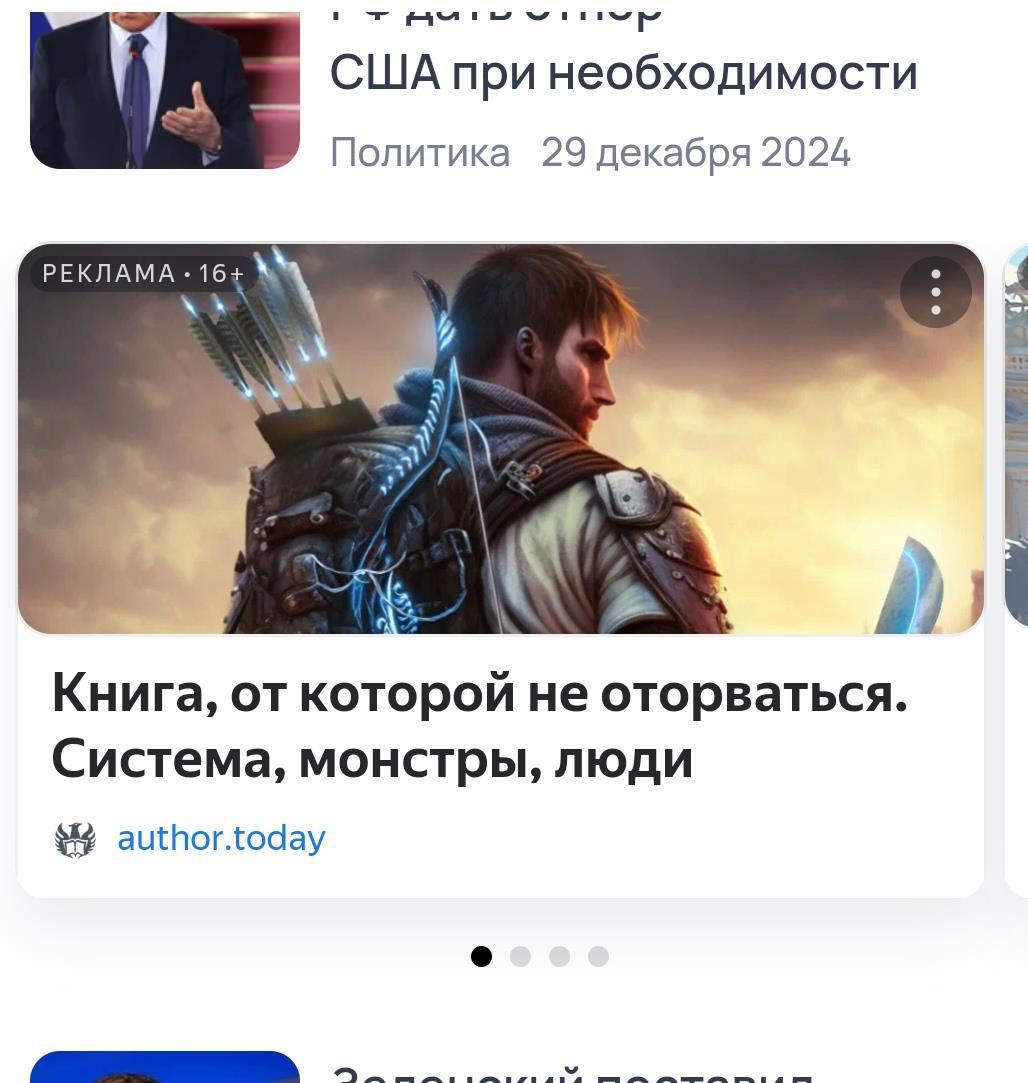This screenshot has height=1083, width=1028.
Task: Select the last carousel page dot
Action: [598, 957]
